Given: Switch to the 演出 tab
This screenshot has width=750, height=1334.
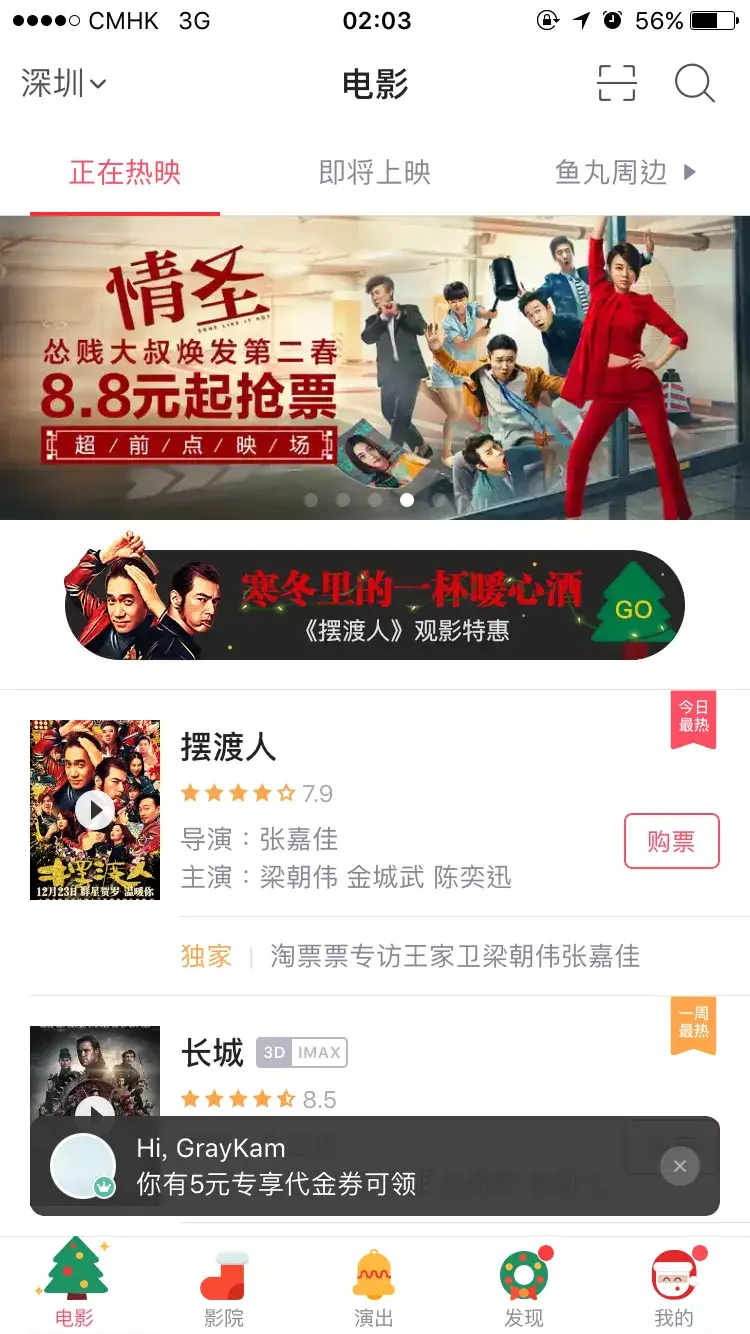Looking at the screenshot, I should [x=374, y=1288].
